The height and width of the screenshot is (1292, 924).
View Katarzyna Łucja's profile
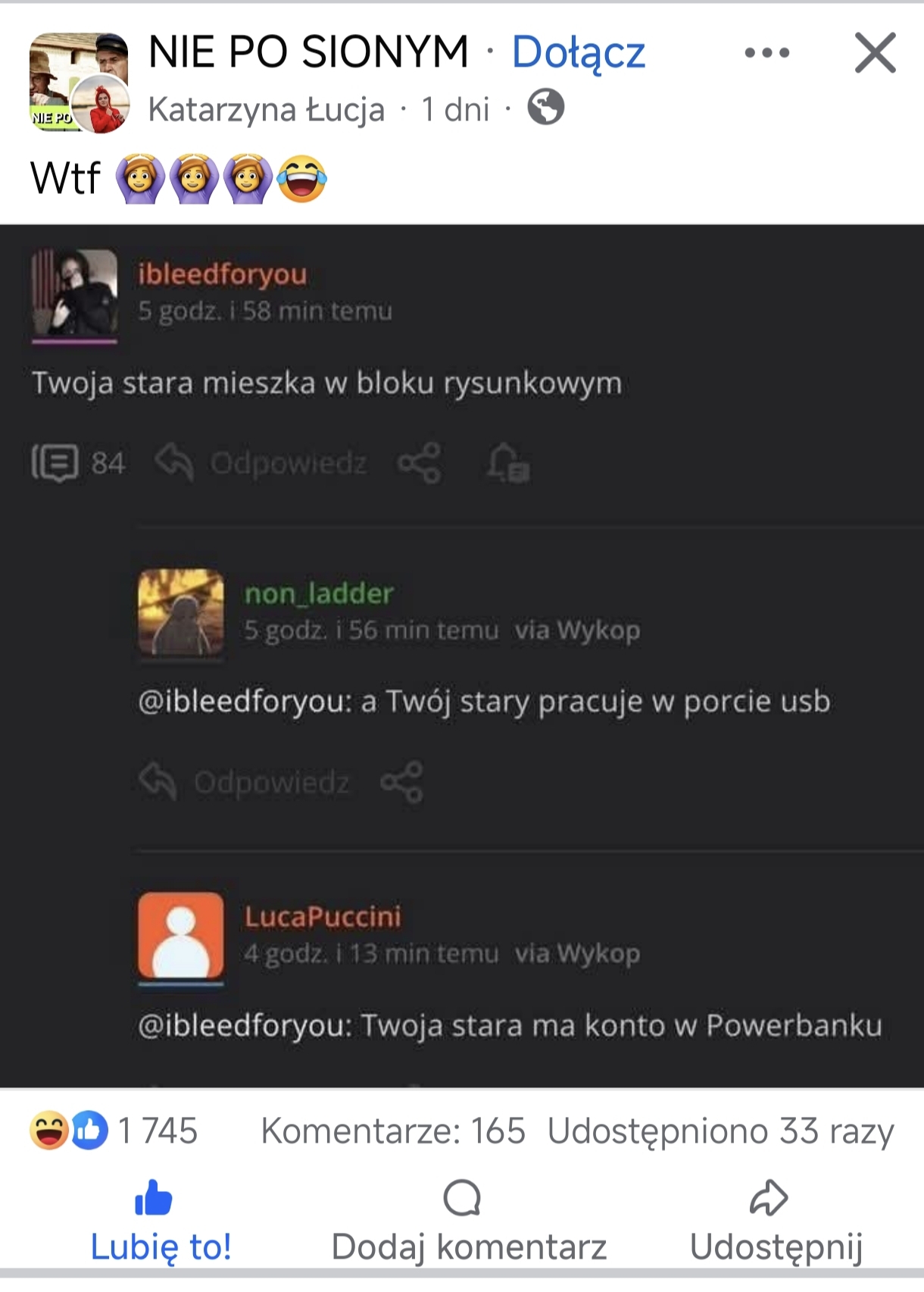coord(266,110)
